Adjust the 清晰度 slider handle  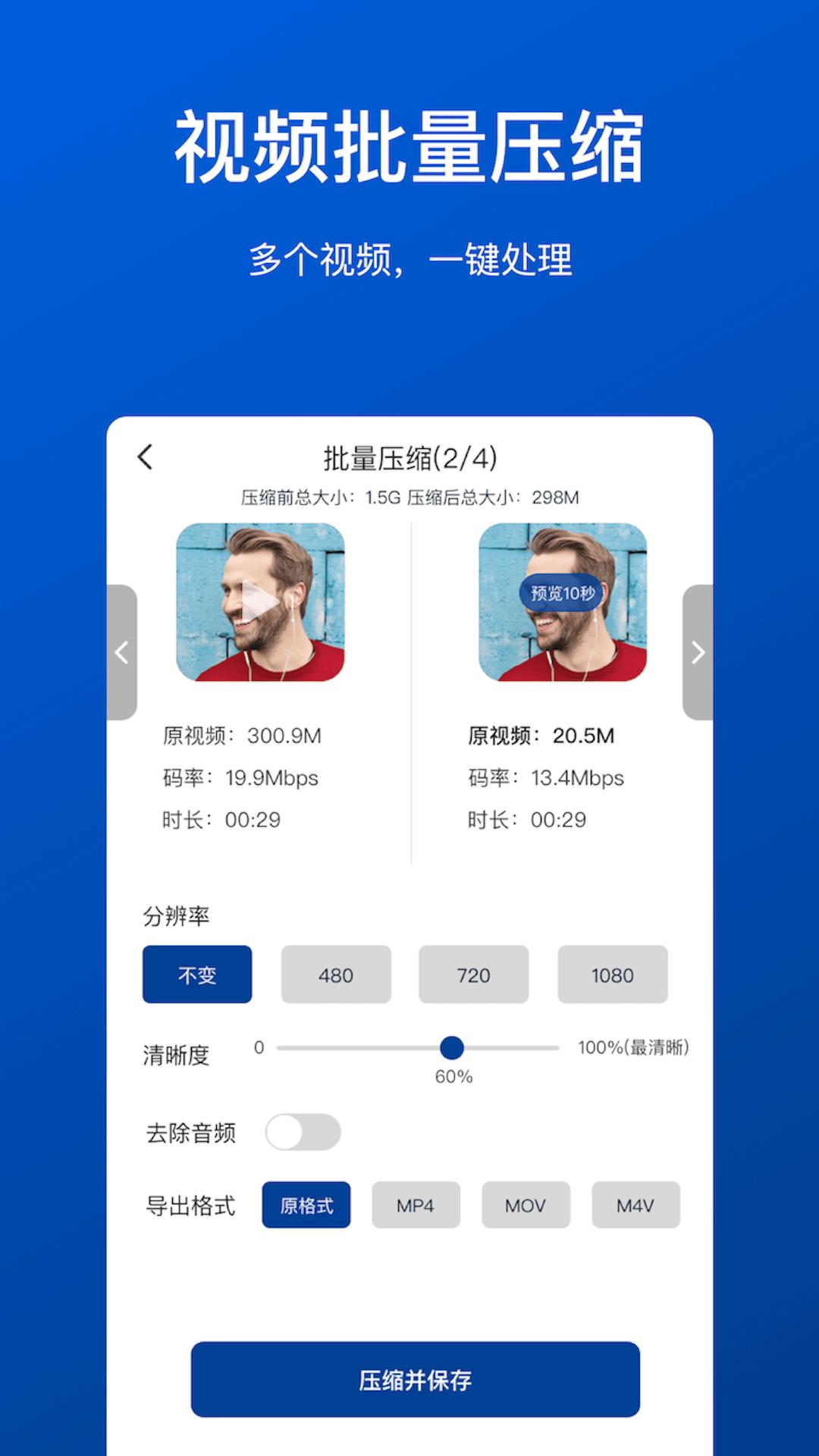(x=453, y=1047)
